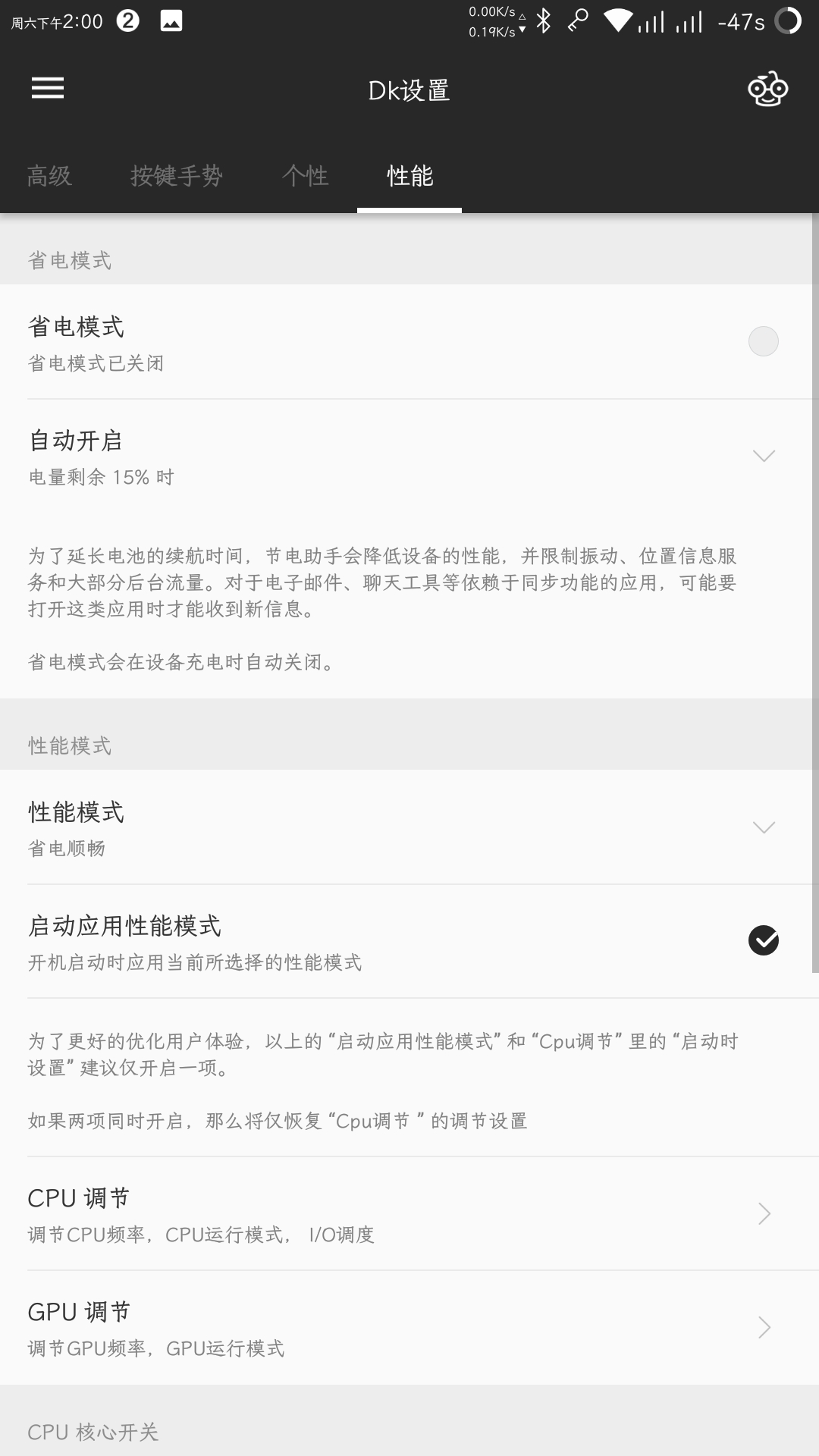Tap the mascot icon in the app bar
This screenshot has height=1456, width=819.
[767, 89]
